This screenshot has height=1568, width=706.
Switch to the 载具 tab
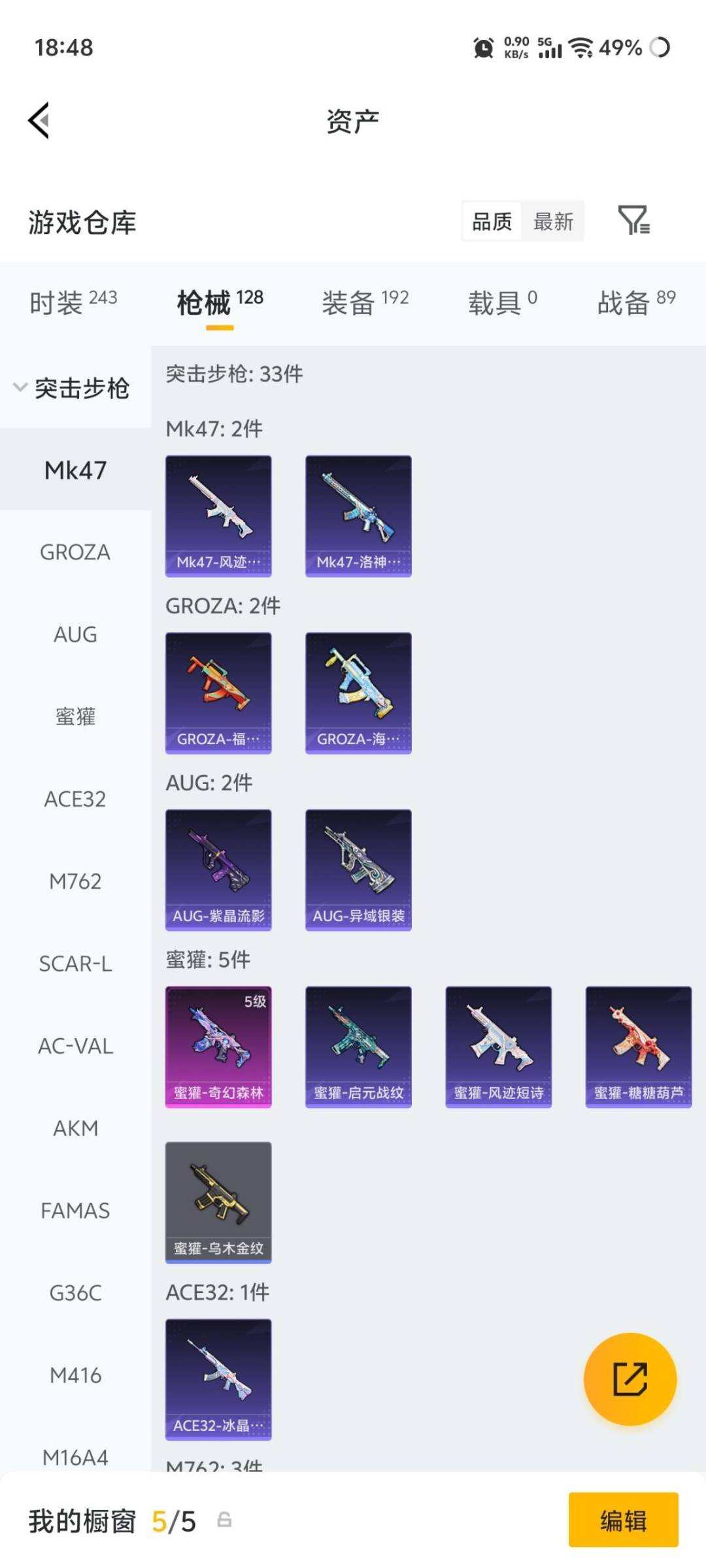(502, 302)
